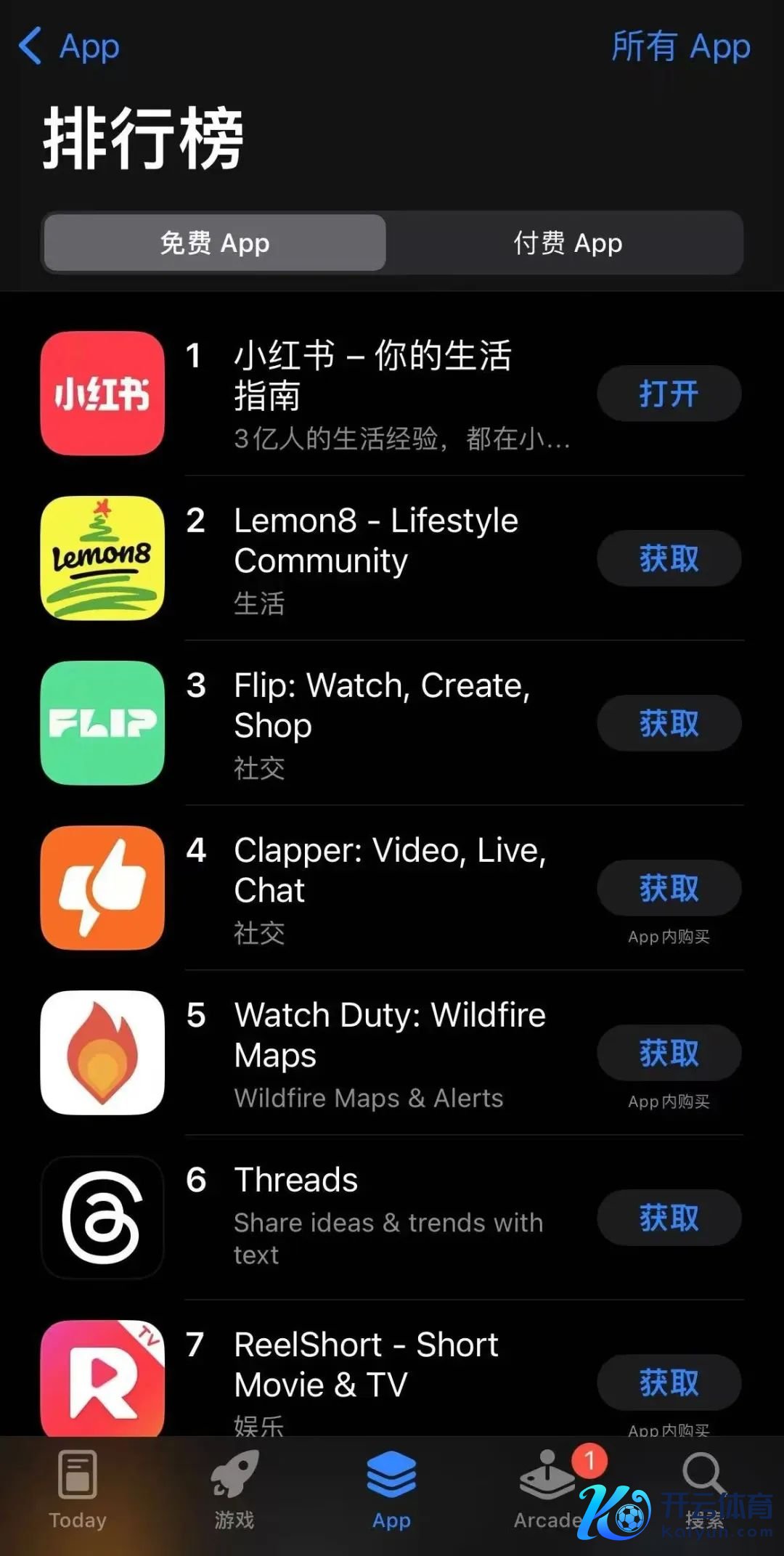Screen dimensions: 784x1556
Task: Get ReelShort - Short Movie & TV
Action: point(669,1382)
